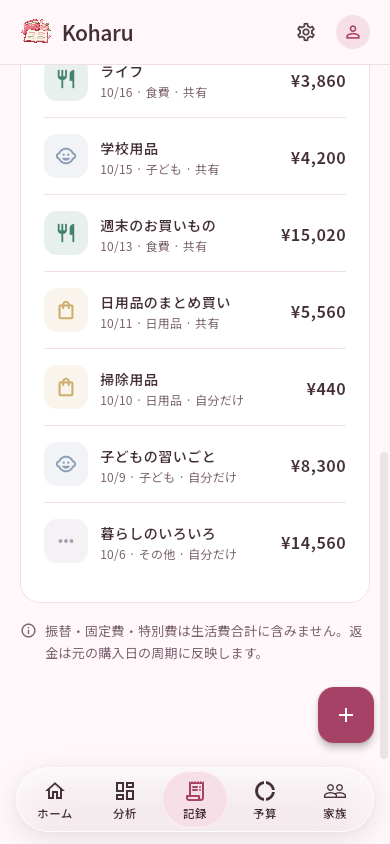Viewport: 390px width, 844px height.
Task: Switch to the 分析 tab
Action: click(125, 799)
